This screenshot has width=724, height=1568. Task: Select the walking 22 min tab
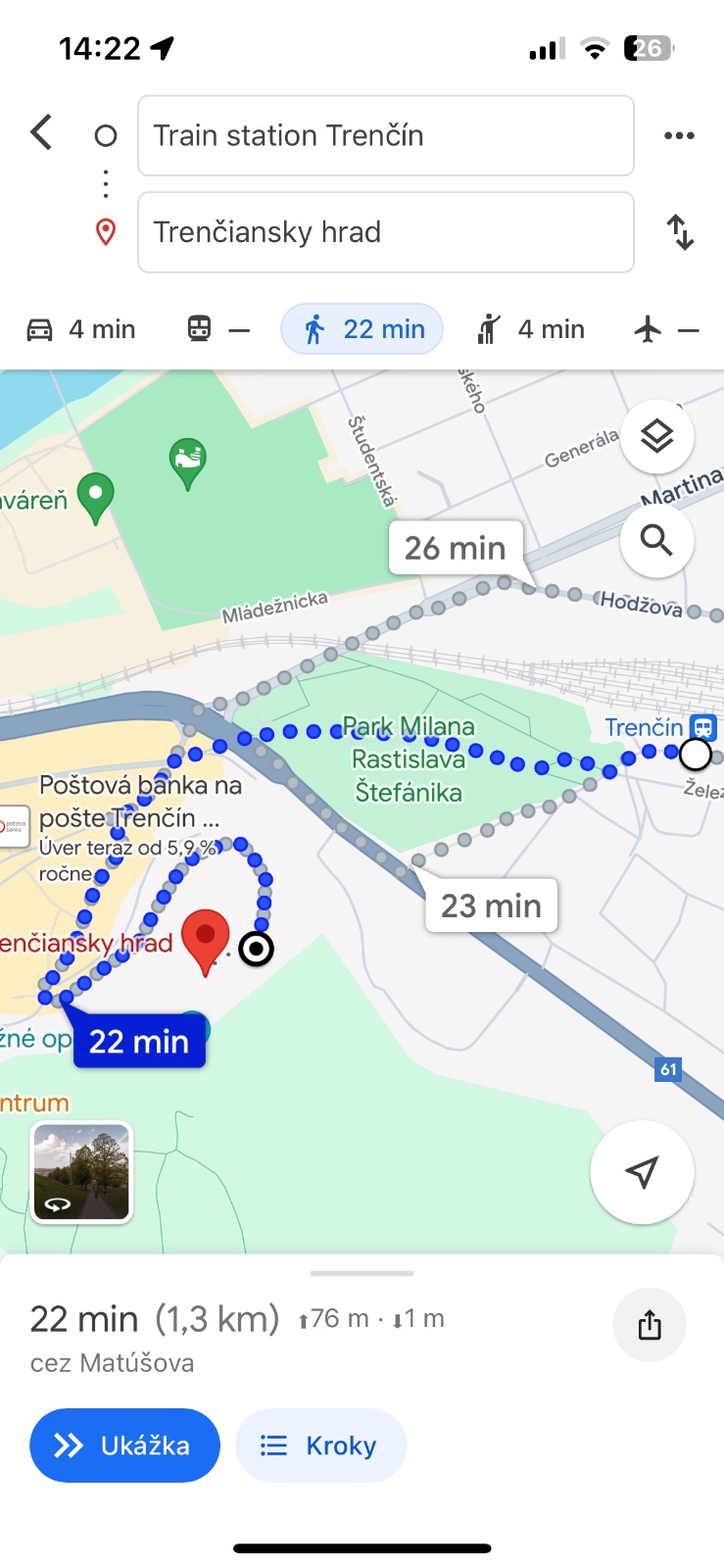(362, 329)
